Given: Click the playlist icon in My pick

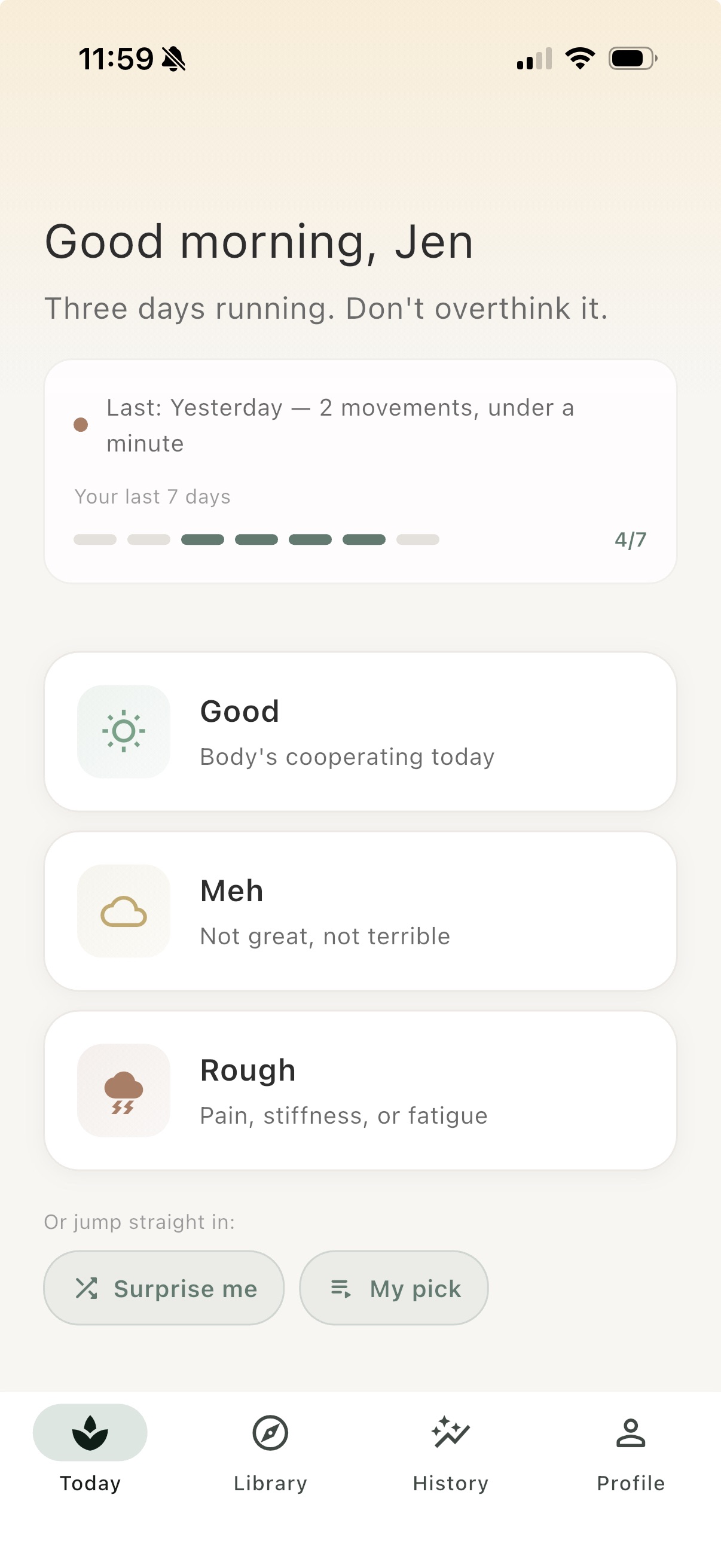Looking at the screenshot, I should pyautogui.click(x=341, y=1288).
